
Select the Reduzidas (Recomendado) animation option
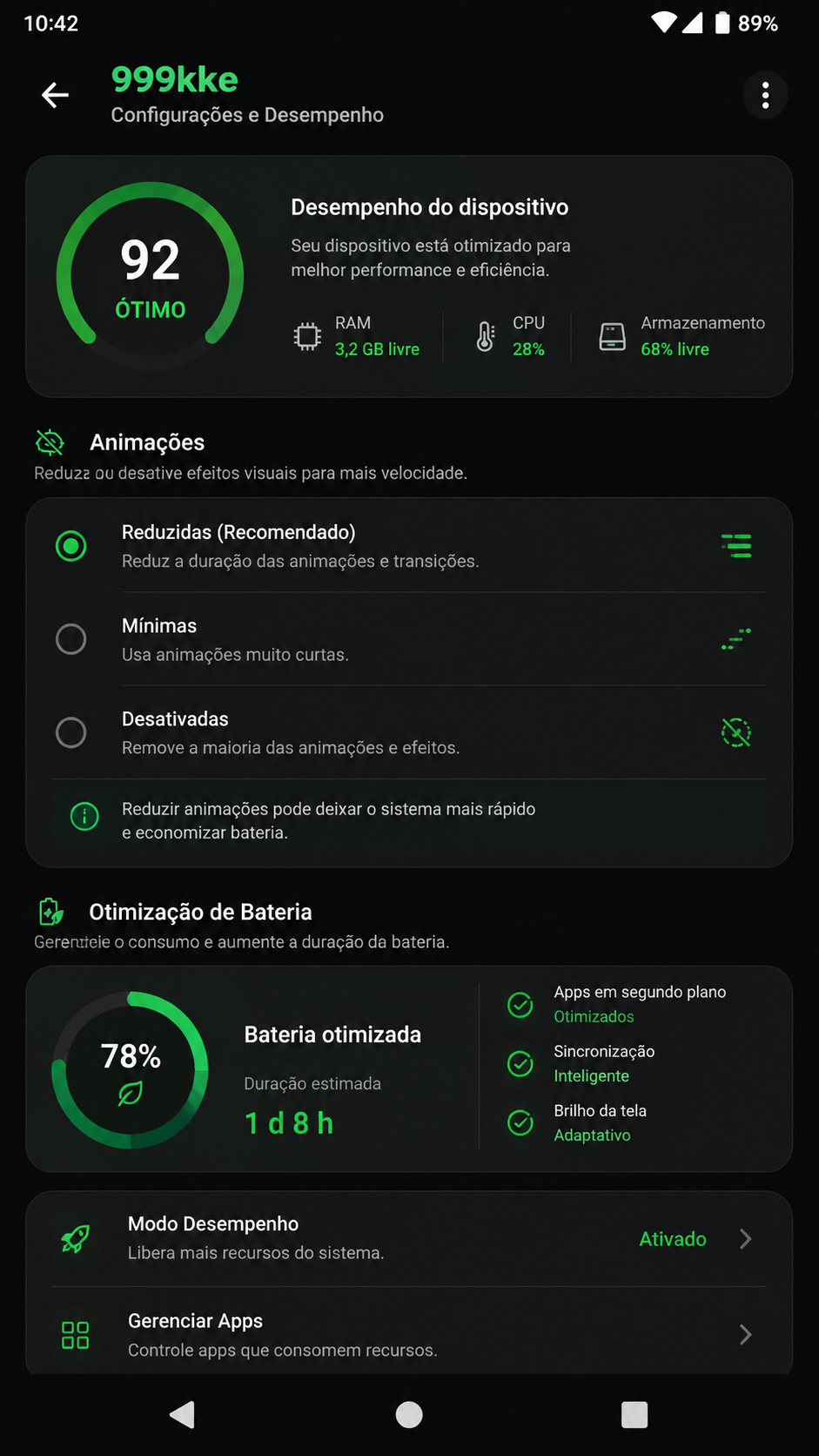(x=409, y=546)
